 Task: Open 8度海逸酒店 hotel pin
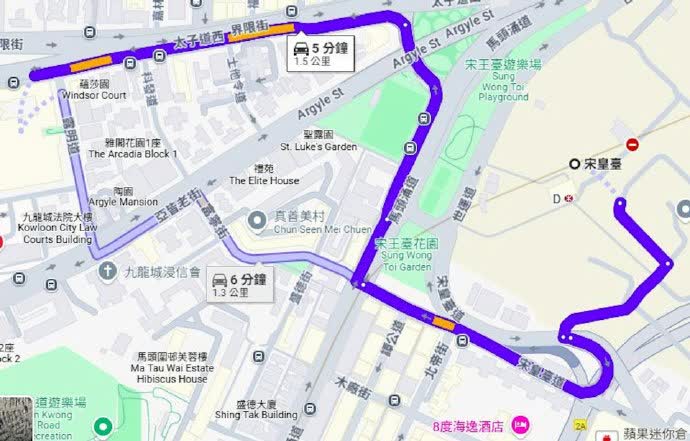[x=520, y=426]
